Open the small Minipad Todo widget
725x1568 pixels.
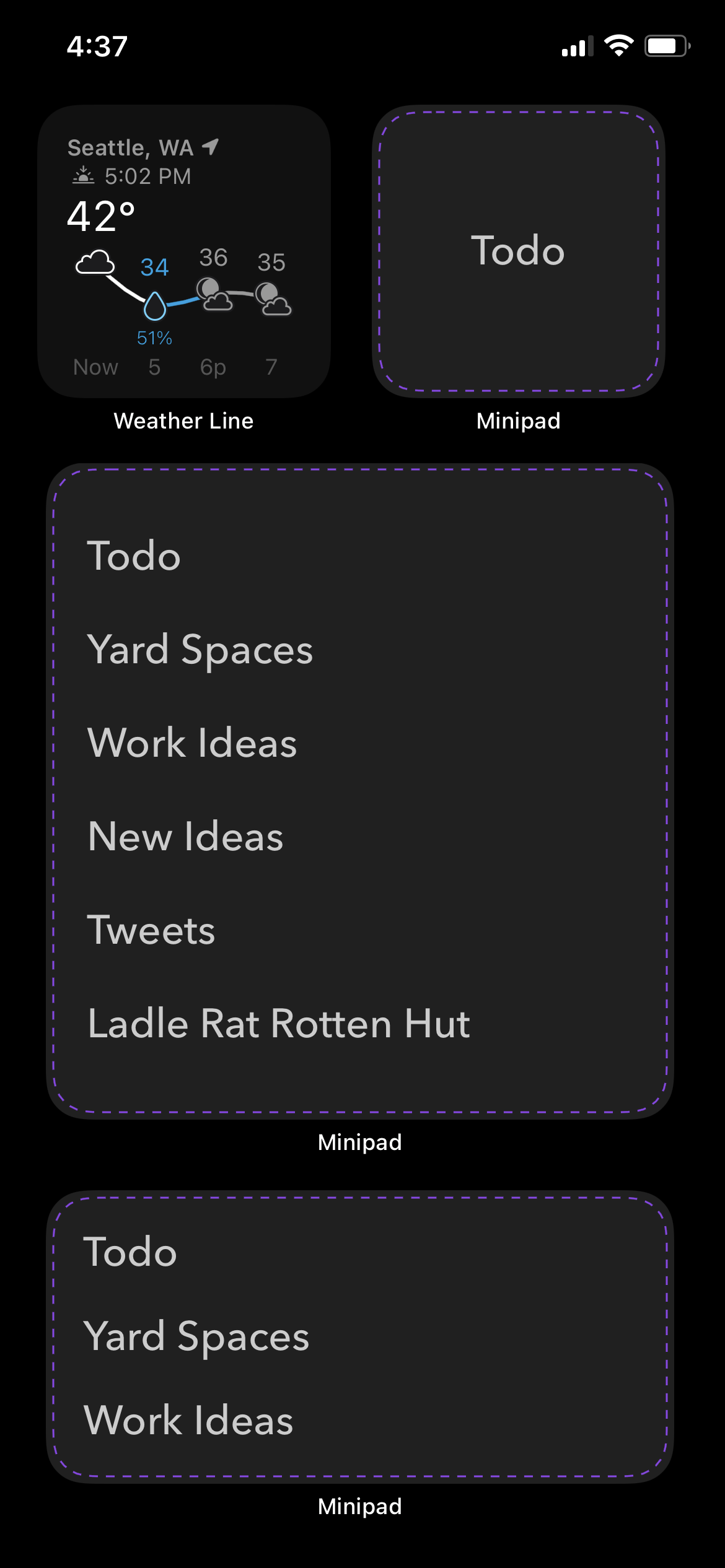pos(518,251)
